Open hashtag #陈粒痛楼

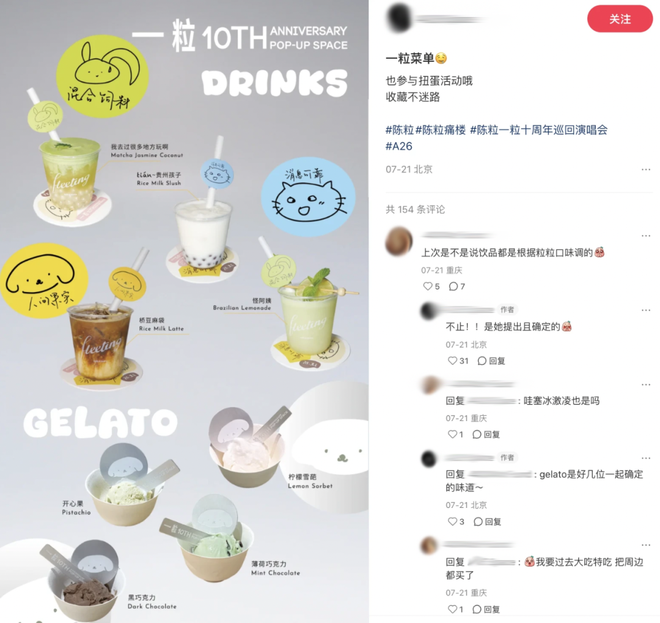point(443,130)
